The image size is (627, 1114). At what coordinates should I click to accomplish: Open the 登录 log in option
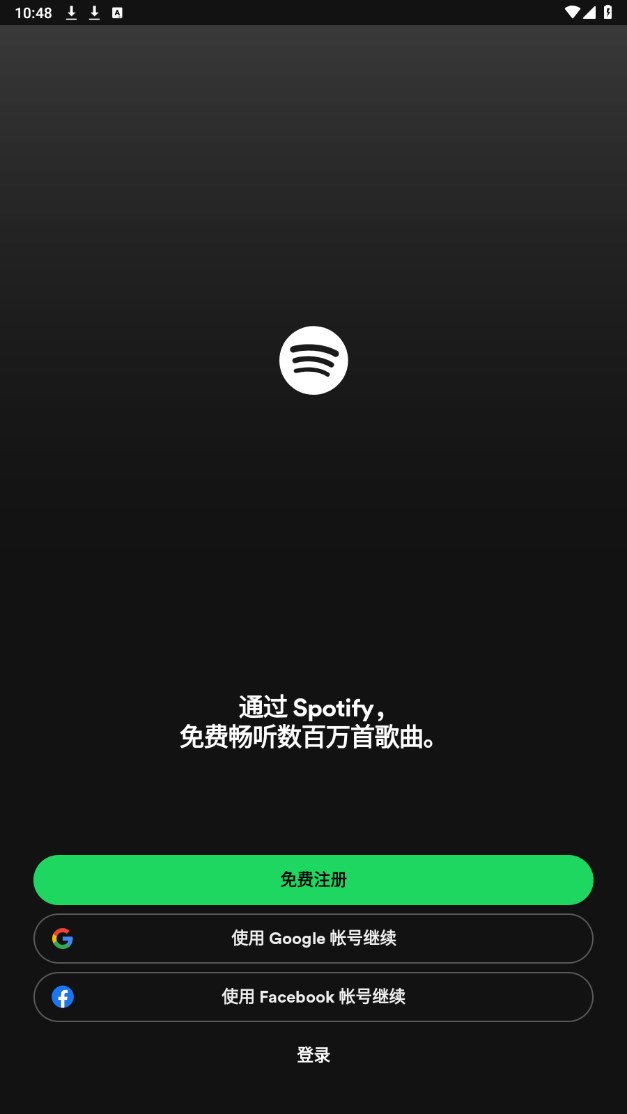point(313,1055)
